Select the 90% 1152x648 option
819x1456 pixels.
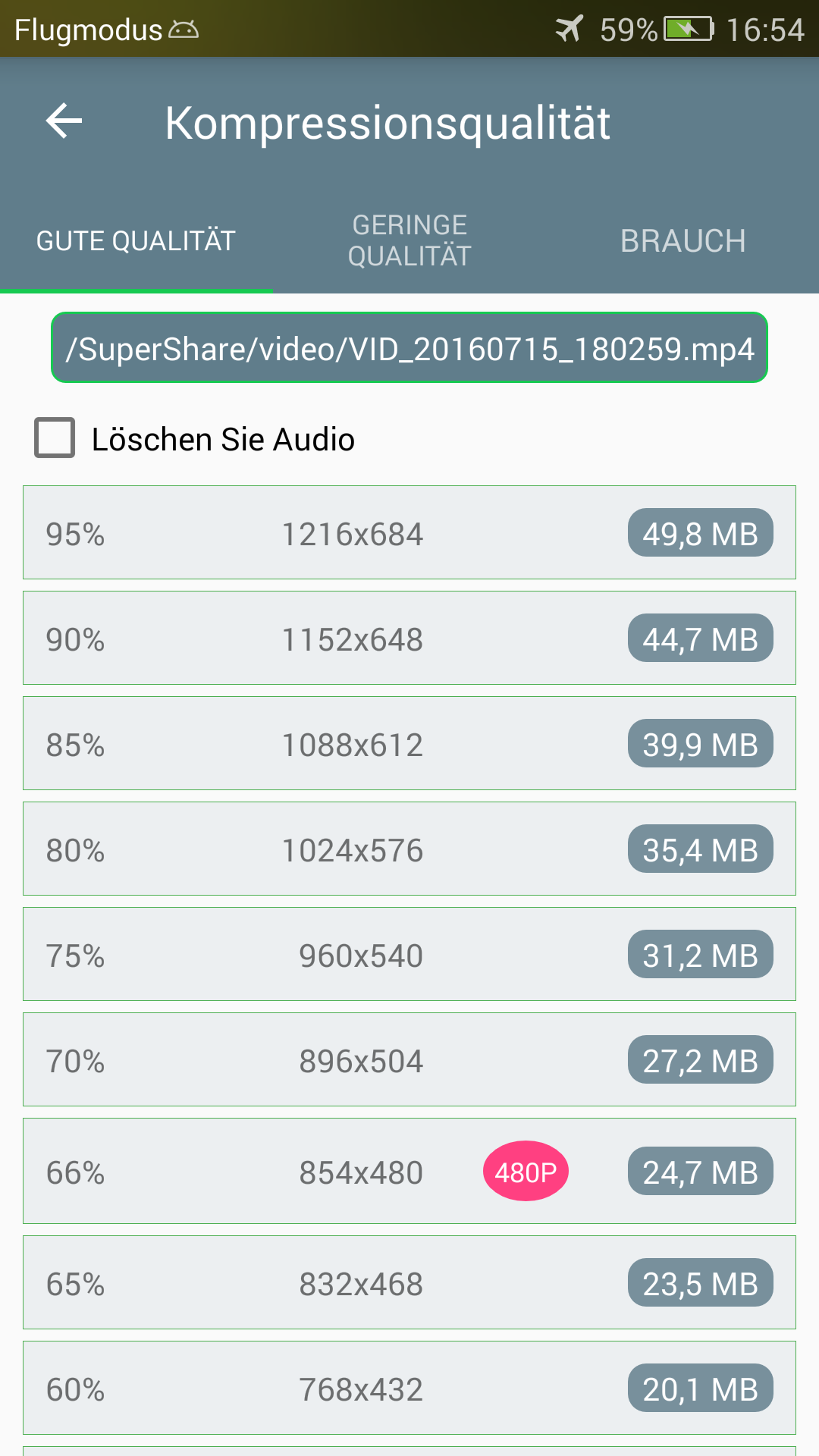coord(409,638)
